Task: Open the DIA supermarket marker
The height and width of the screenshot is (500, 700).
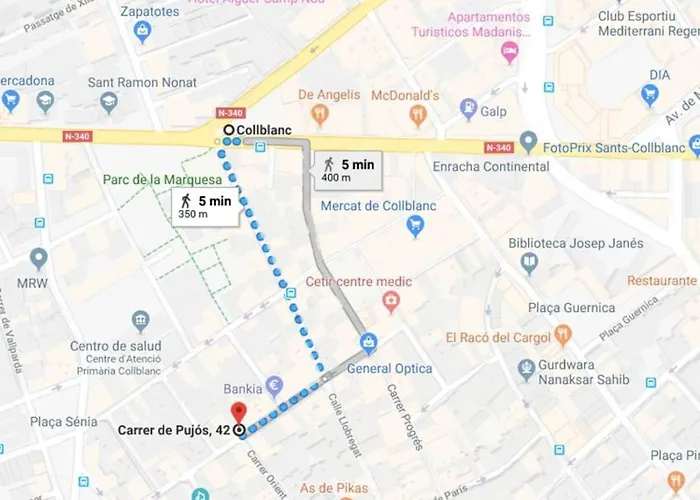Action: (650, 95)
